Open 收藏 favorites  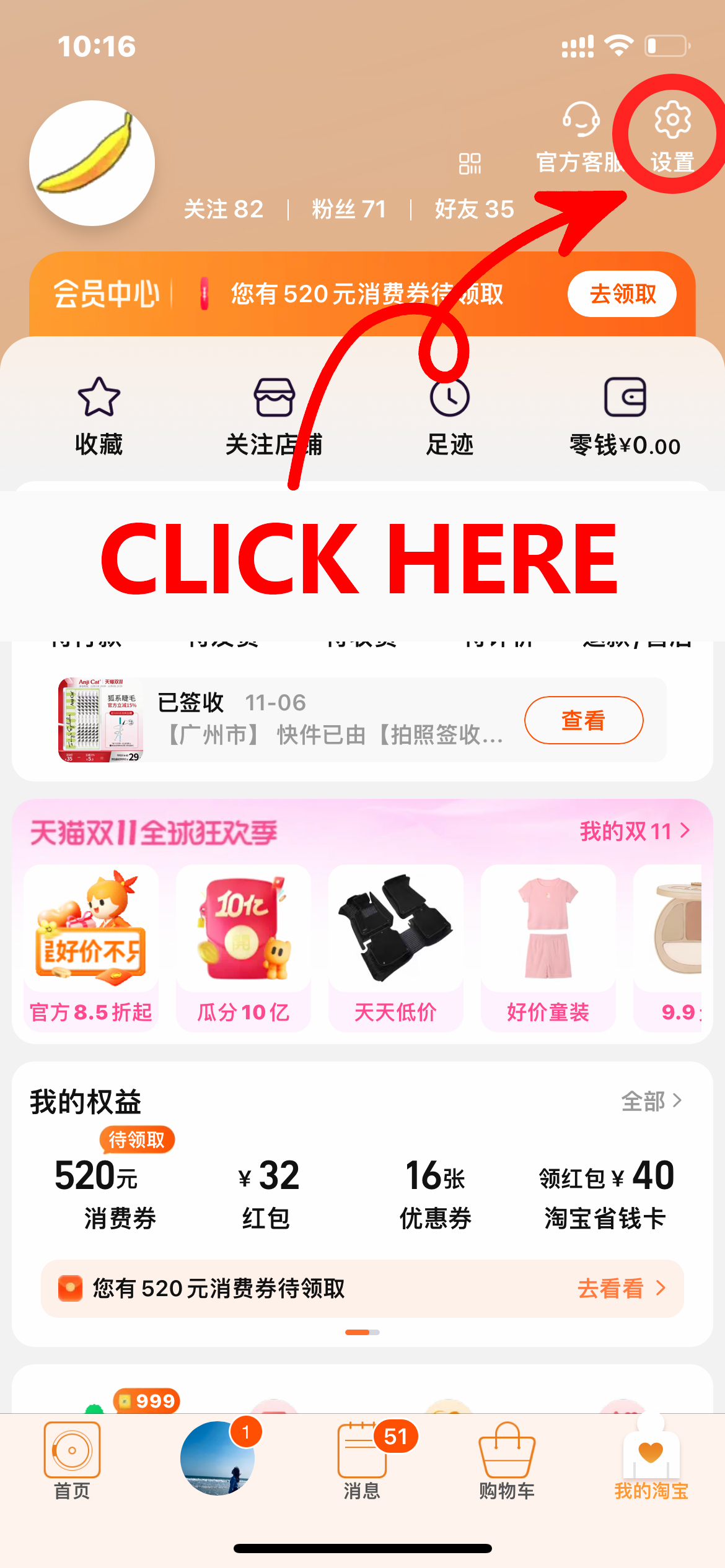click(x=99, y=415)
